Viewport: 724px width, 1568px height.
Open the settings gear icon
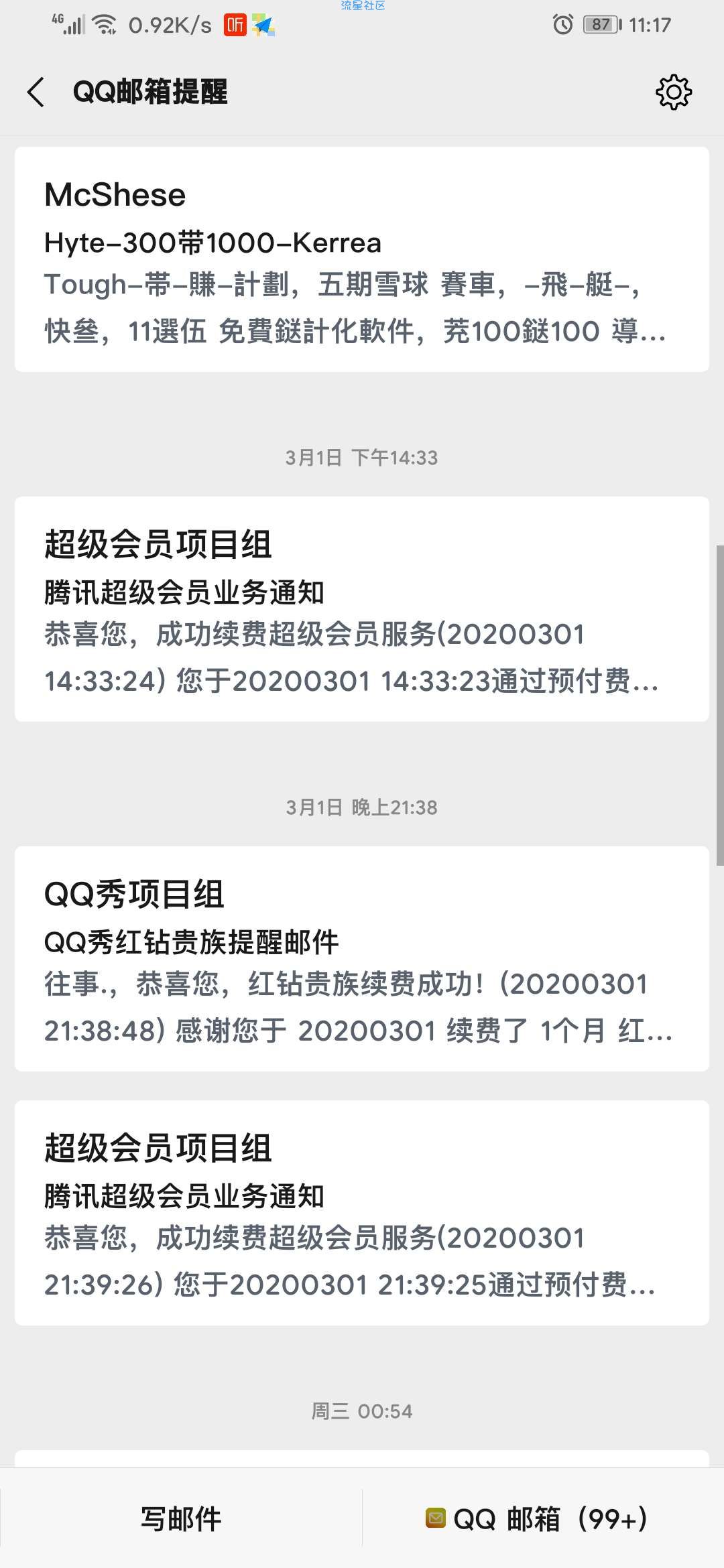click(x=674, y=92)
